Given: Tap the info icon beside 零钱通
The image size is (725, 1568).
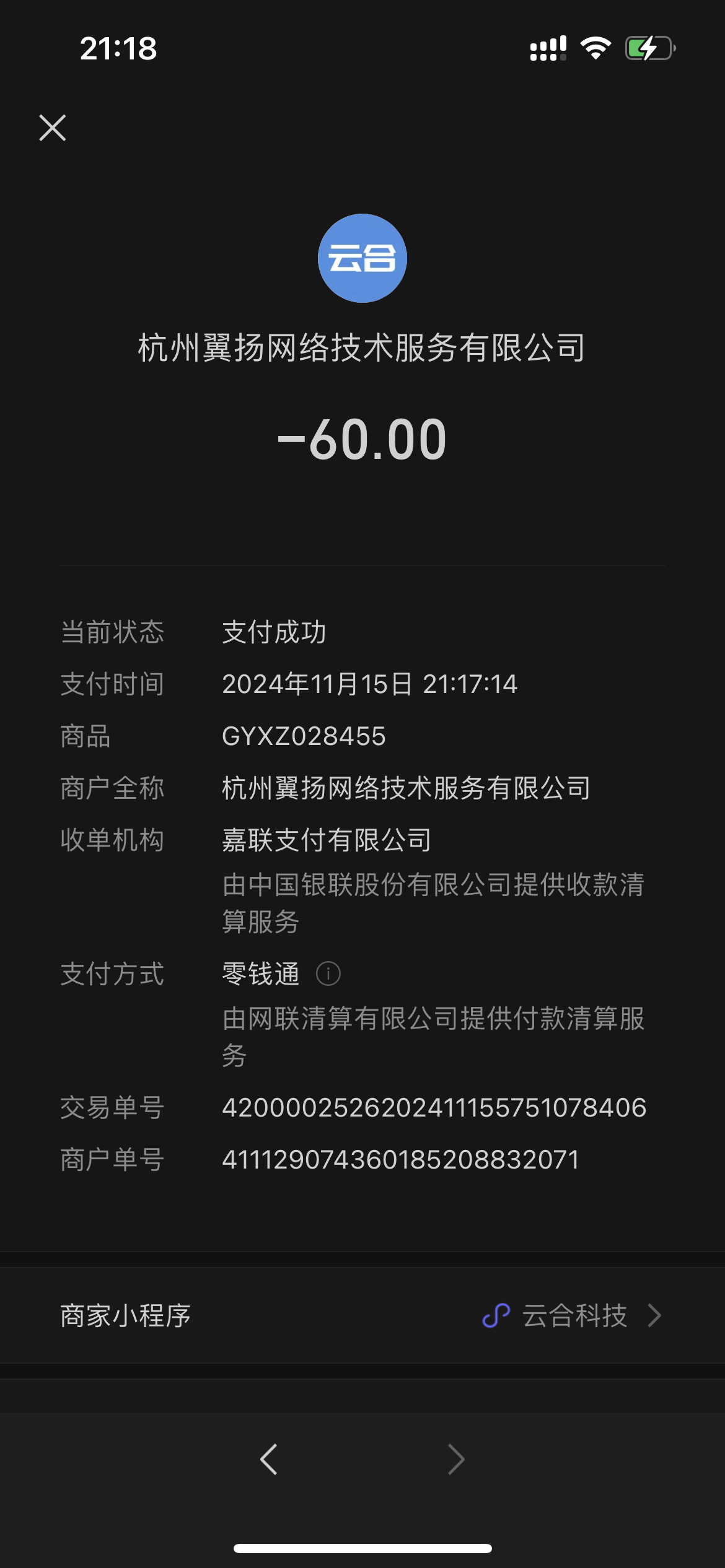Looking at the screenshot, I should [x=328, y=973].
